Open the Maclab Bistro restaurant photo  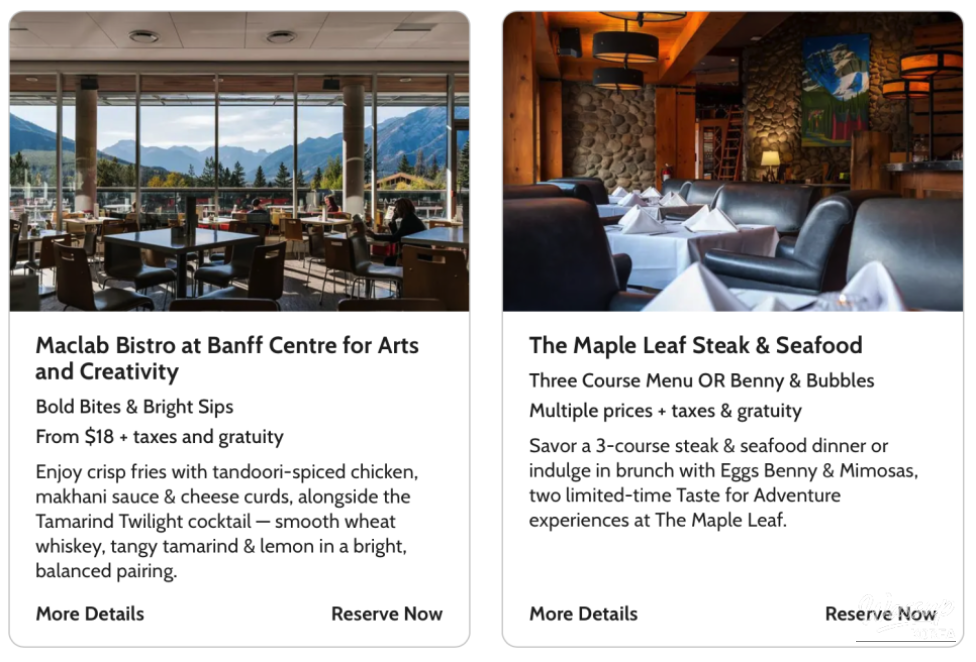coord(239,162)
